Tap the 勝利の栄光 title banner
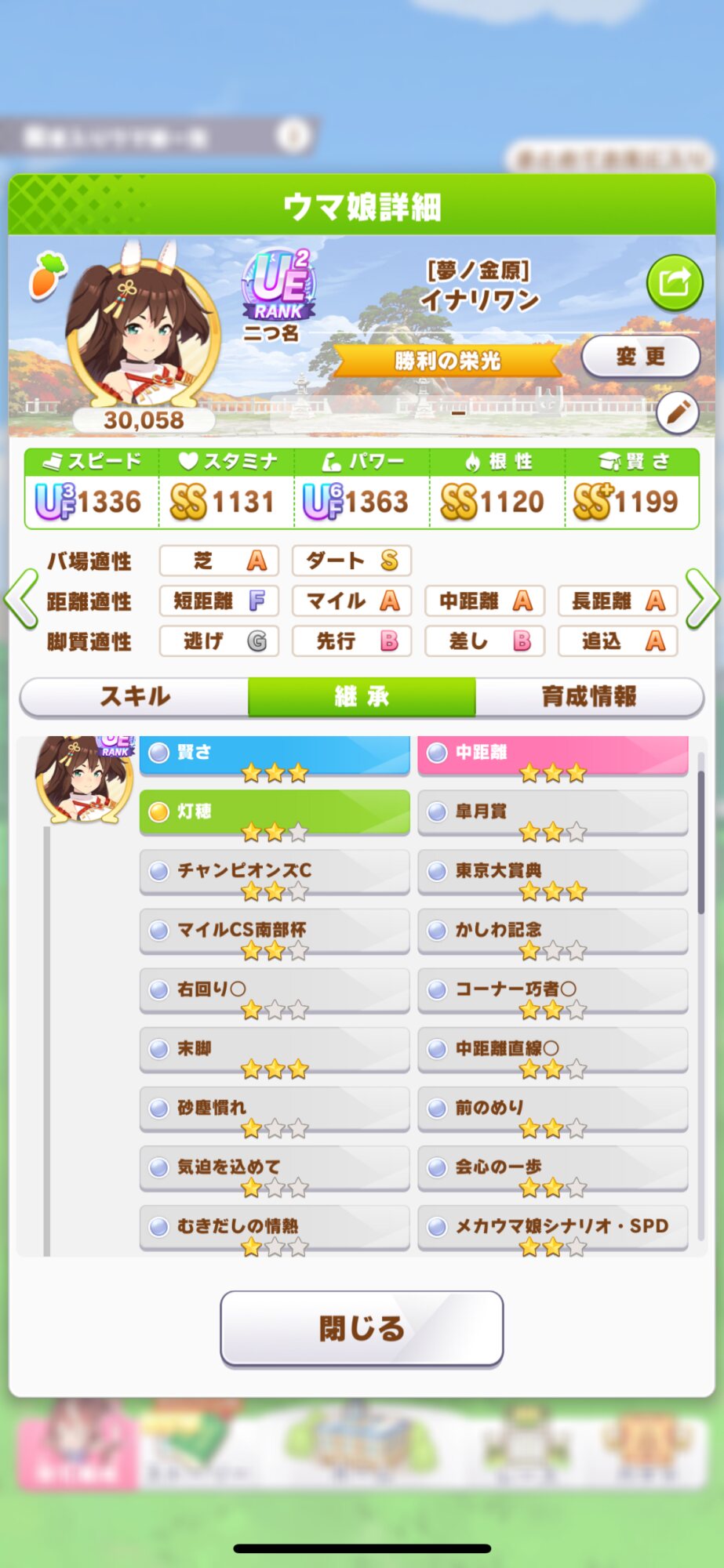 [x=447, y=361]
